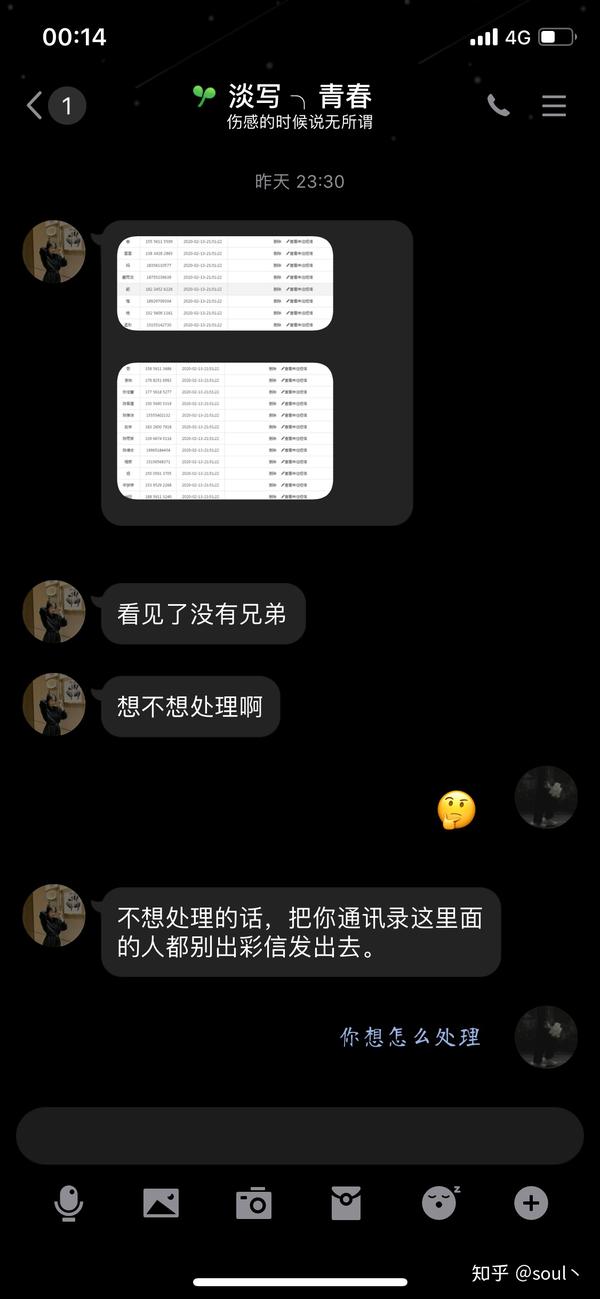Open the camera to take a photo
600x1299 pixels.
coord(254,1203)
